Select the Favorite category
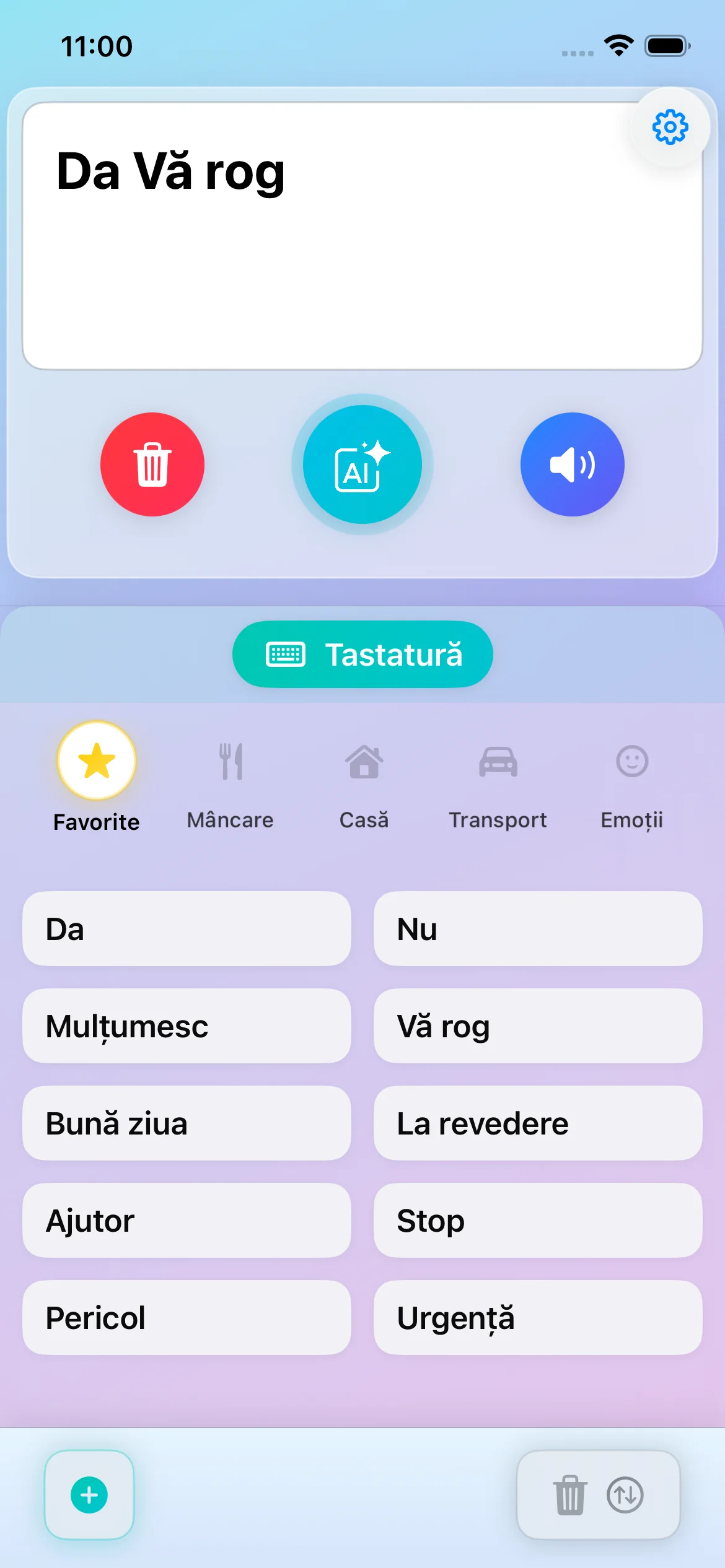Image resolution: width=725 pixels, height=1568 pixels. click(97, 777)
